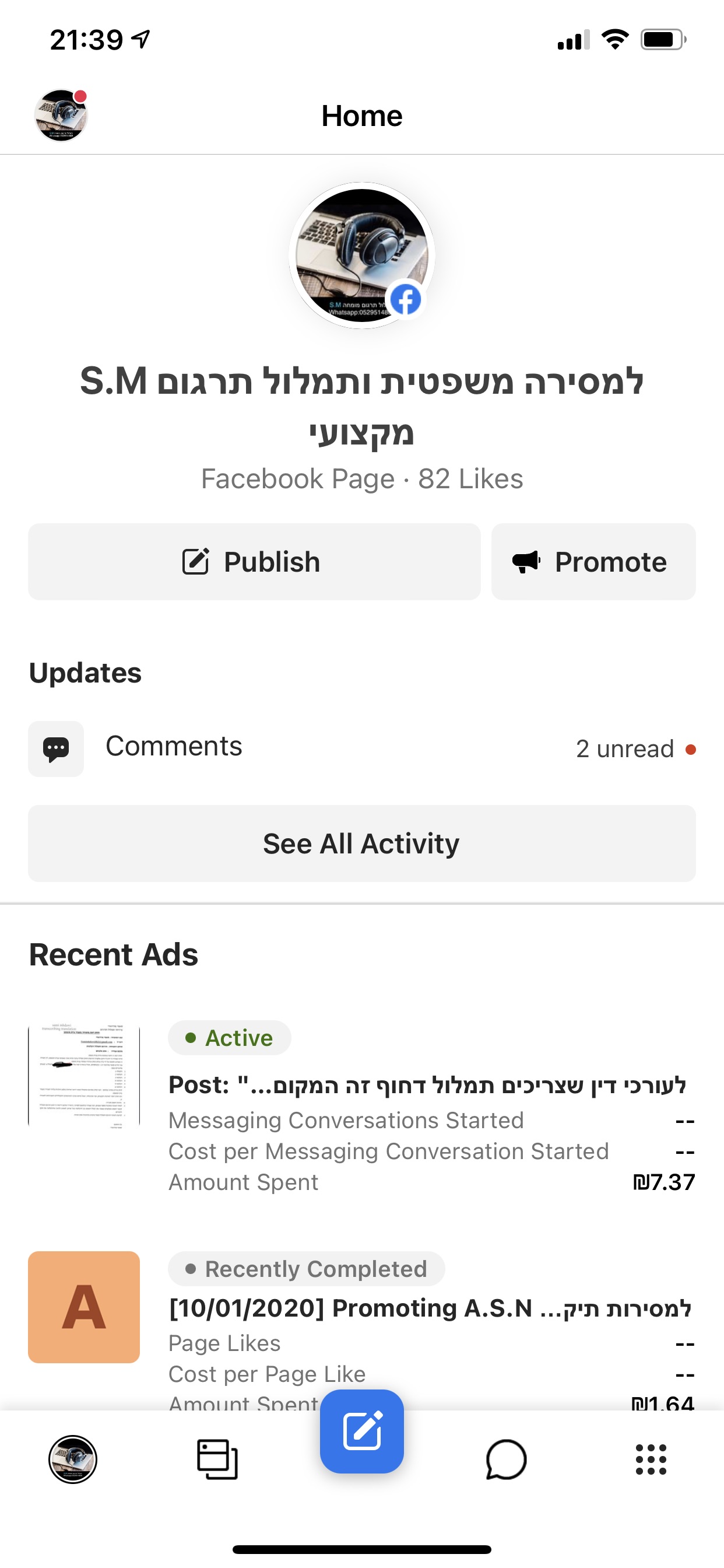Tap the Publish button
724x1568 pixels.
[254, 561]
